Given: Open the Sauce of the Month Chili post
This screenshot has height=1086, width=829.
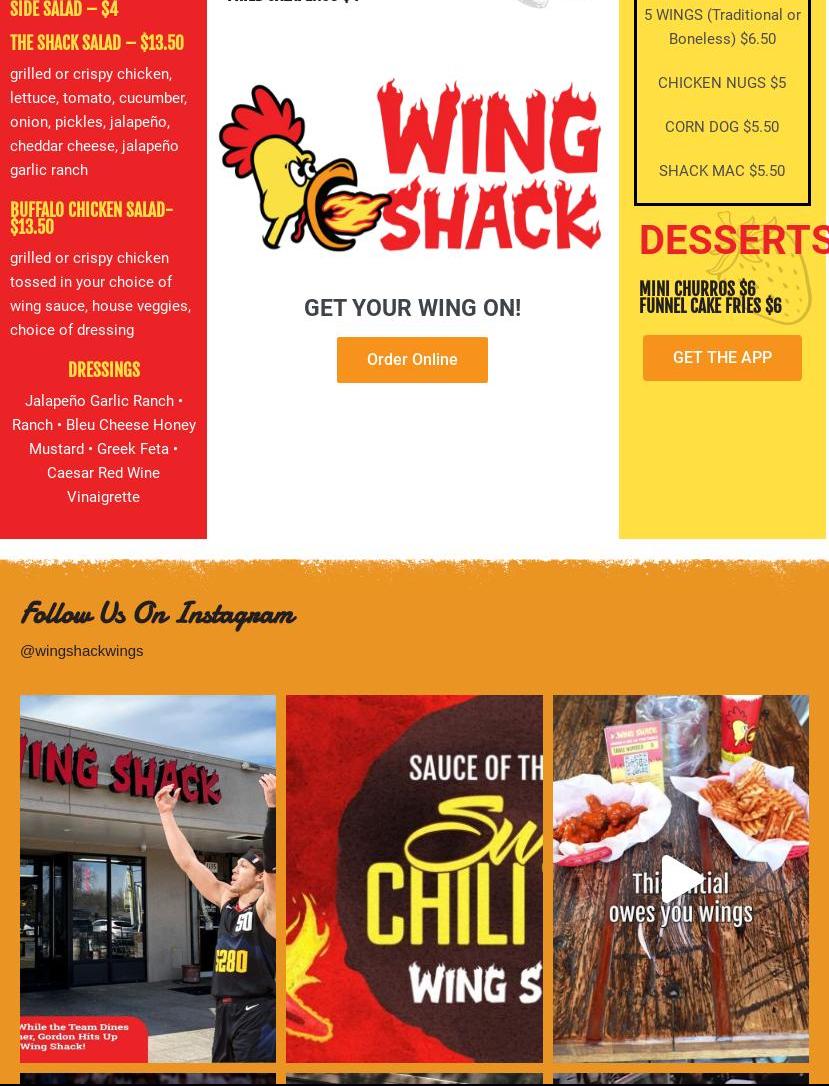Looking at the screenshot, I should click(414, 878).
